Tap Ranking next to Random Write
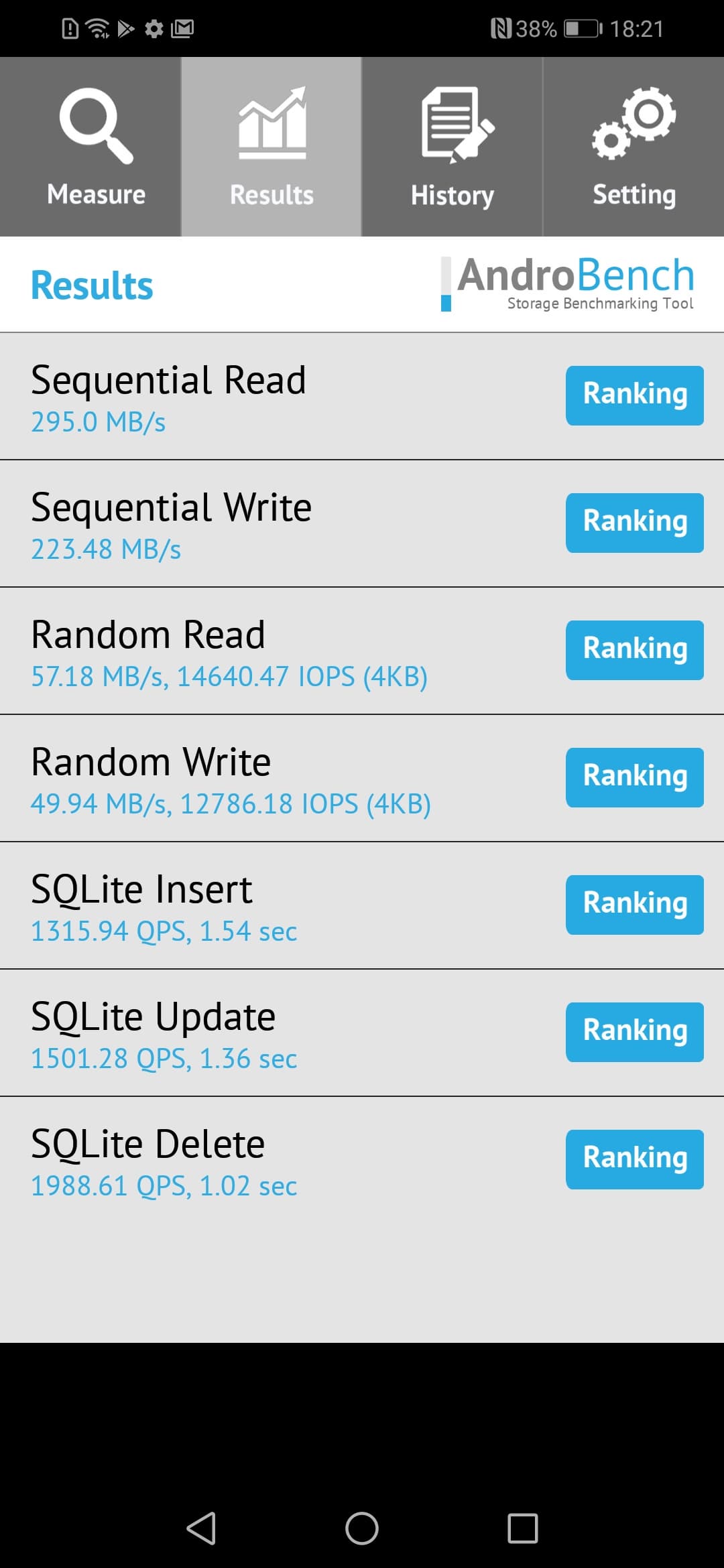 pyautogui.click(x=634, y=777)
